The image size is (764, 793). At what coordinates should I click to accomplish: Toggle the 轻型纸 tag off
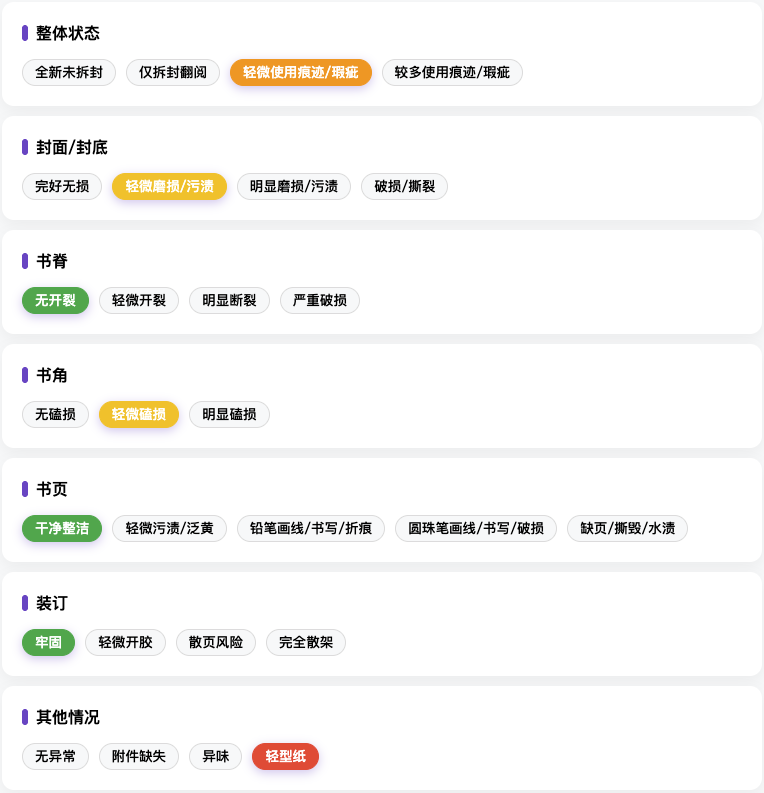click(285, 757)
